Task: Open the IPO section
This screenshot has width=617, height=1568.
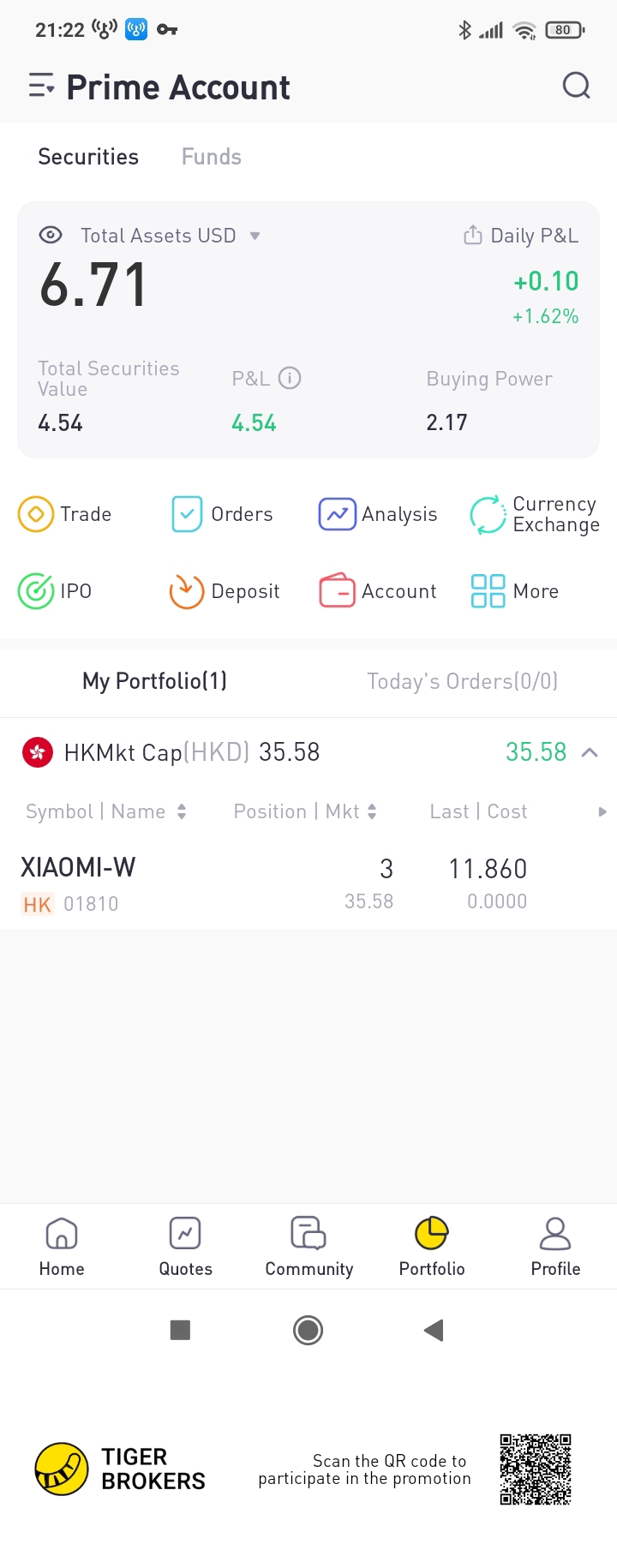Action: [56, 591]
